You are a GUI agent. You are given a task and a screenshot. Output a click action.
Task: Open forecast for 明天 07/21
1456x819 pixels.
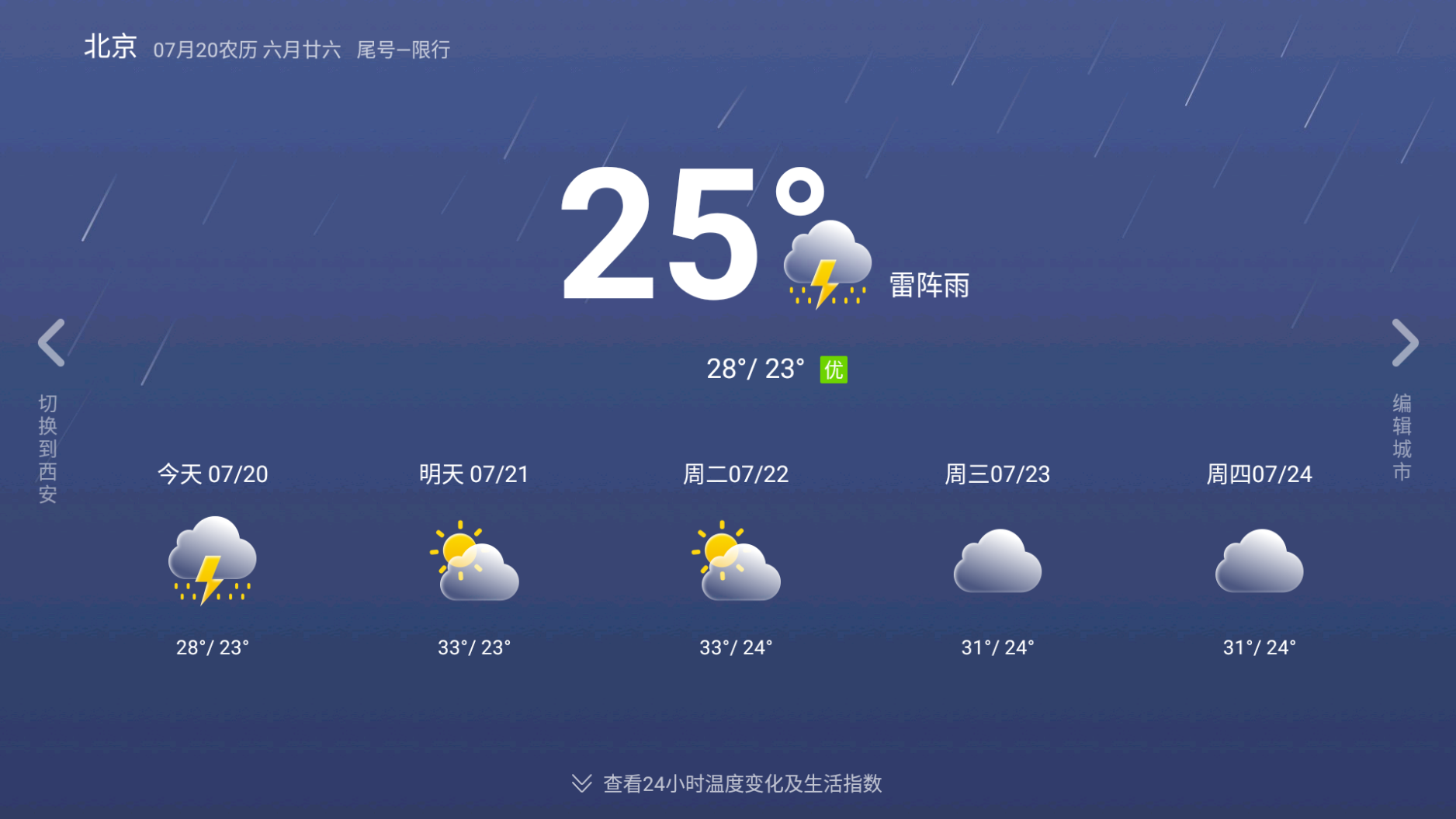pyautogui.click(x=474, y=560)
